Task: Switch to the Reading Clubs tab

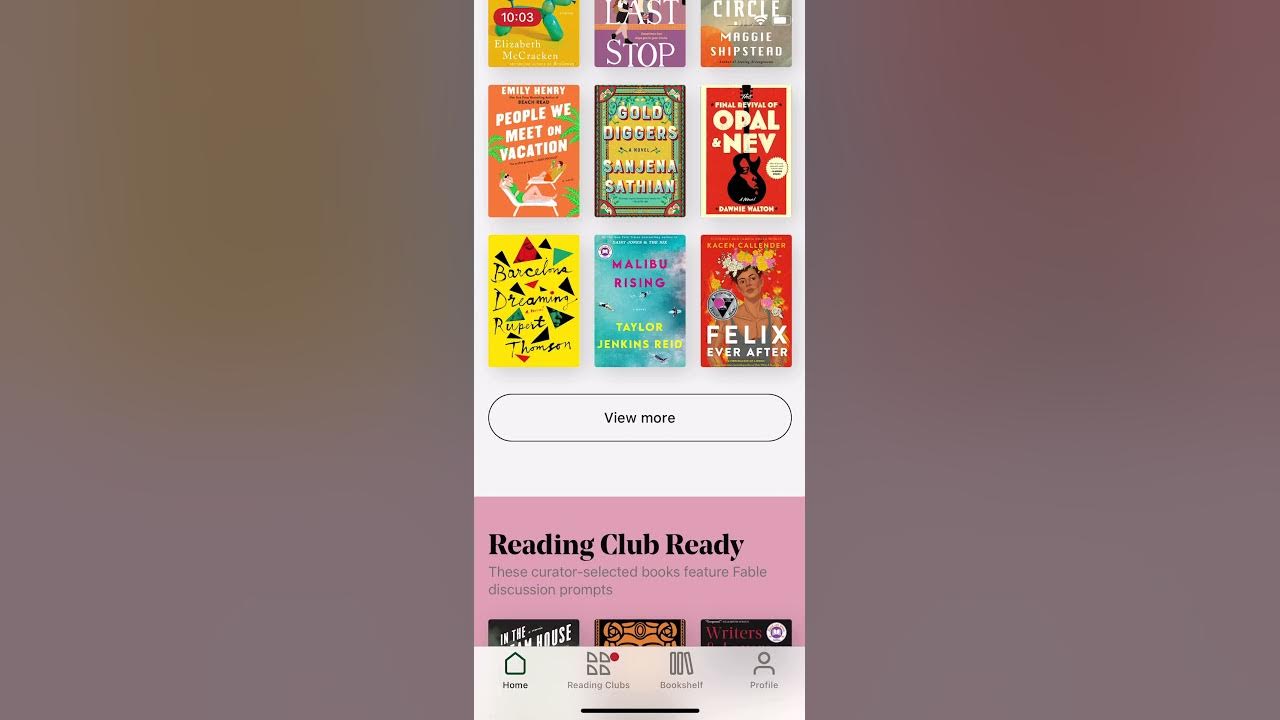Action: pos(598,671)
